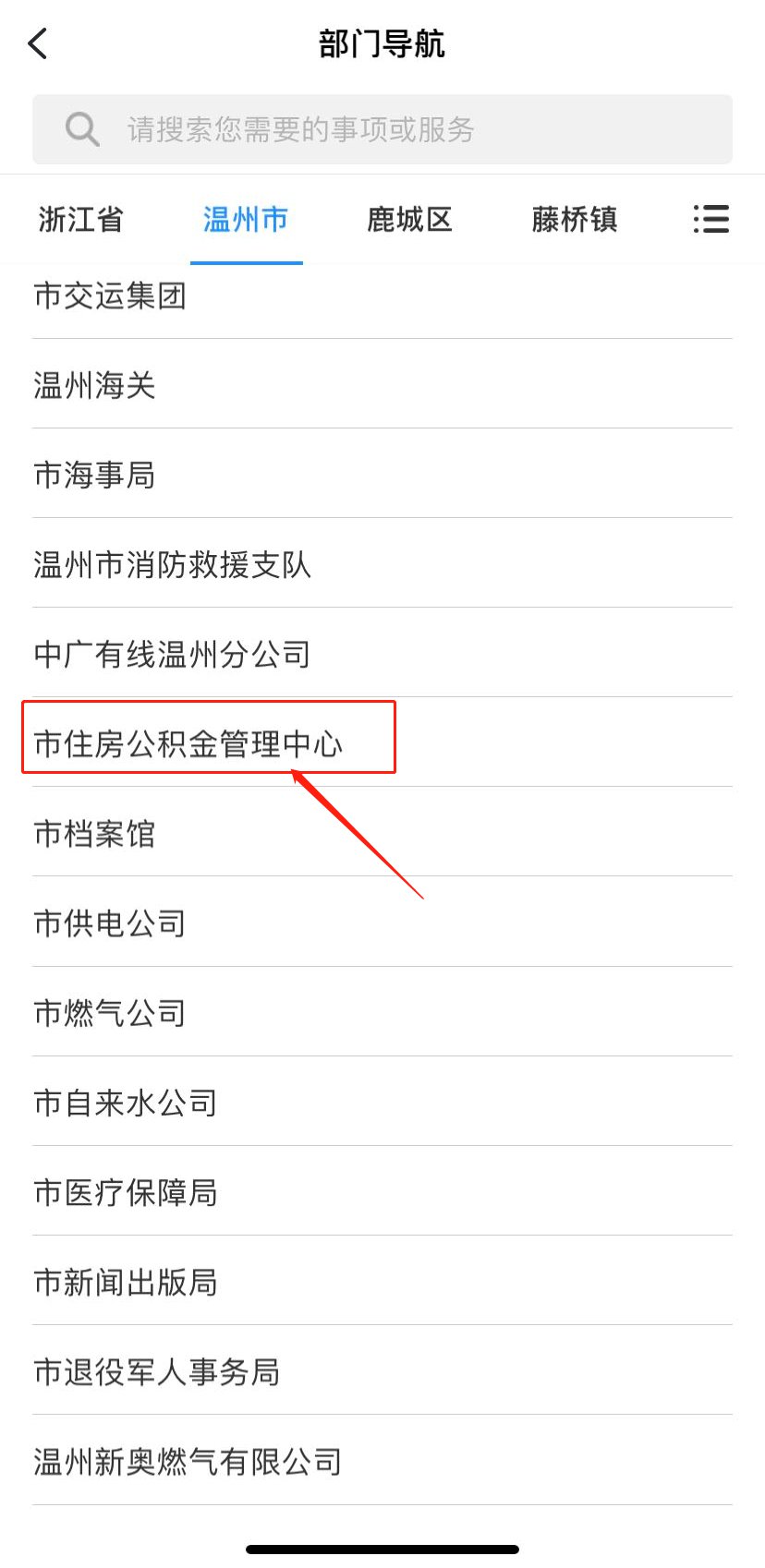Select 市海事局 from the list
Screen dimensions: 765x1568
[x=94, y=475]
